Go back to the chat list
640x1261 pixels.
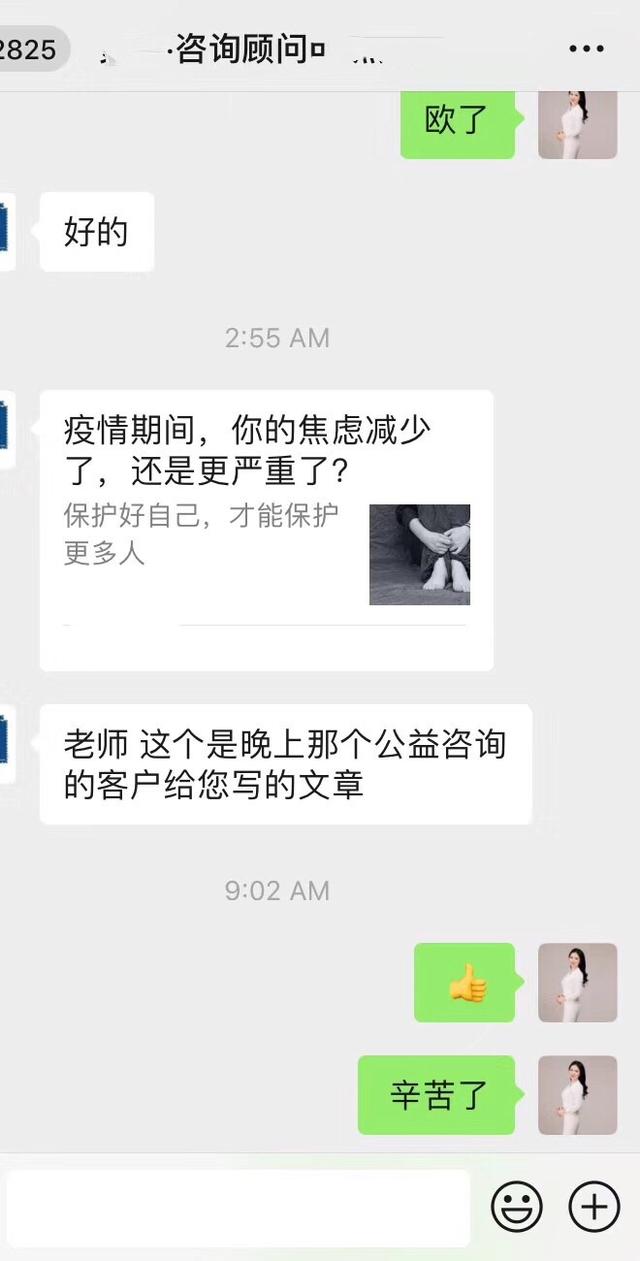[30, 48]
